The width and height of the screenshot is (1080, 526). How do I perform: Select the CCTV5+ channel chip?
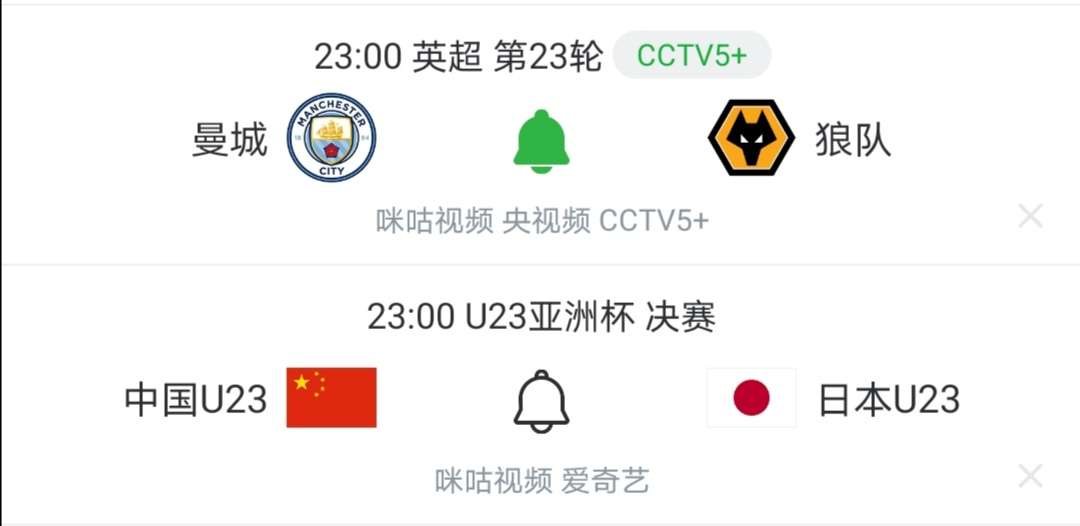tap(691, 56)
